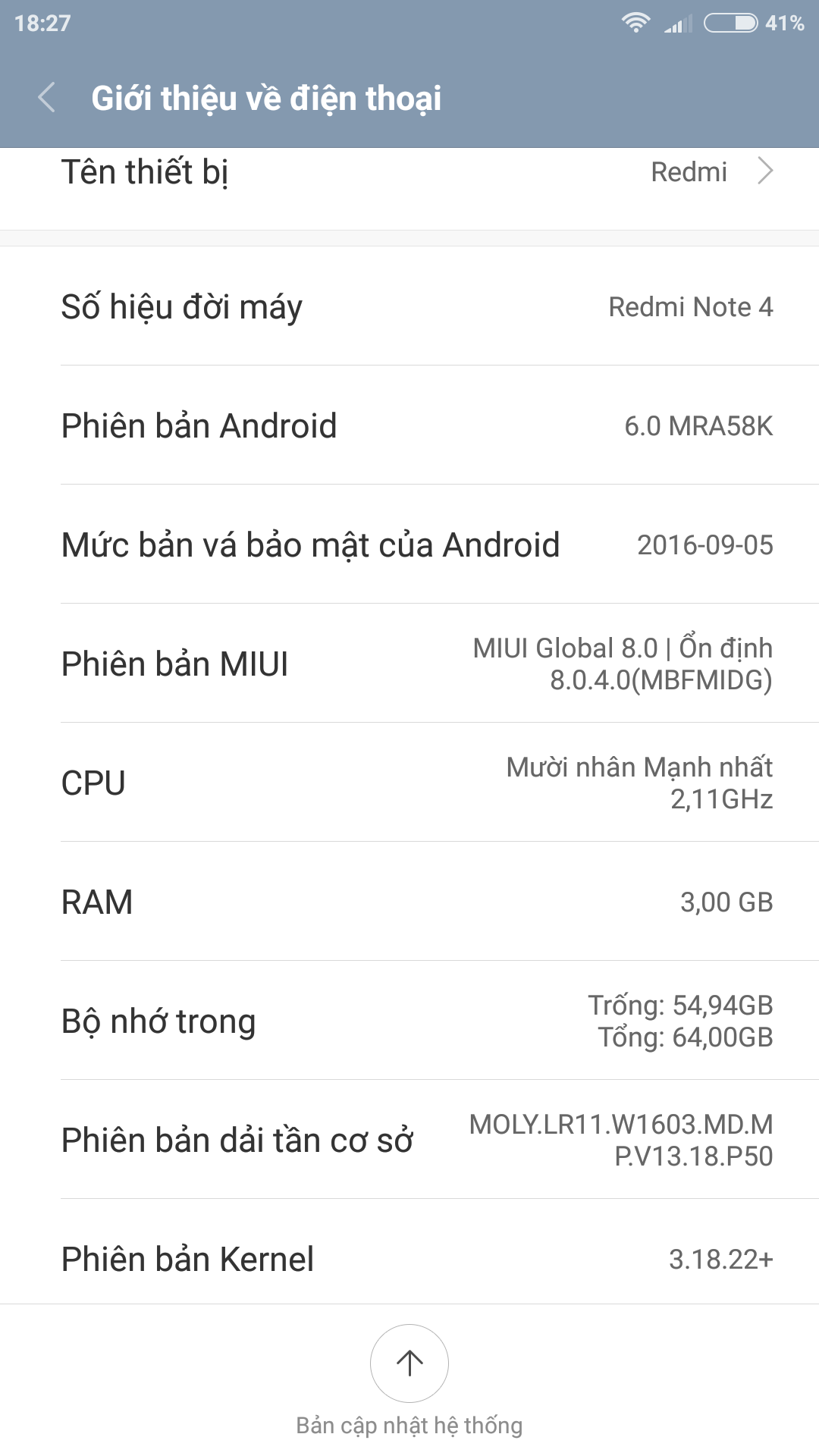The width and height of the screenshot is (819, 1456).
Task: Tap the Phiên bản Kernel row
Action: (409, 1252)
